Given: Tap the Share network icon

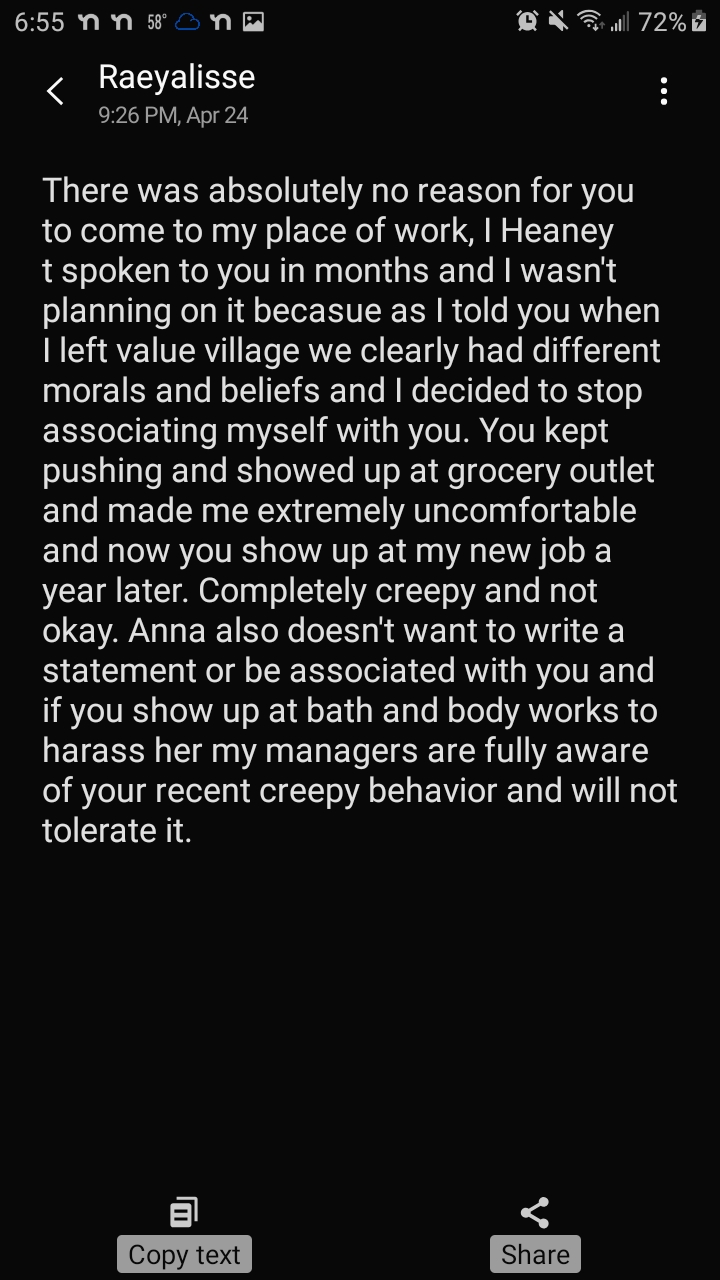Looking at the screenshot, I should [535, 1212].
